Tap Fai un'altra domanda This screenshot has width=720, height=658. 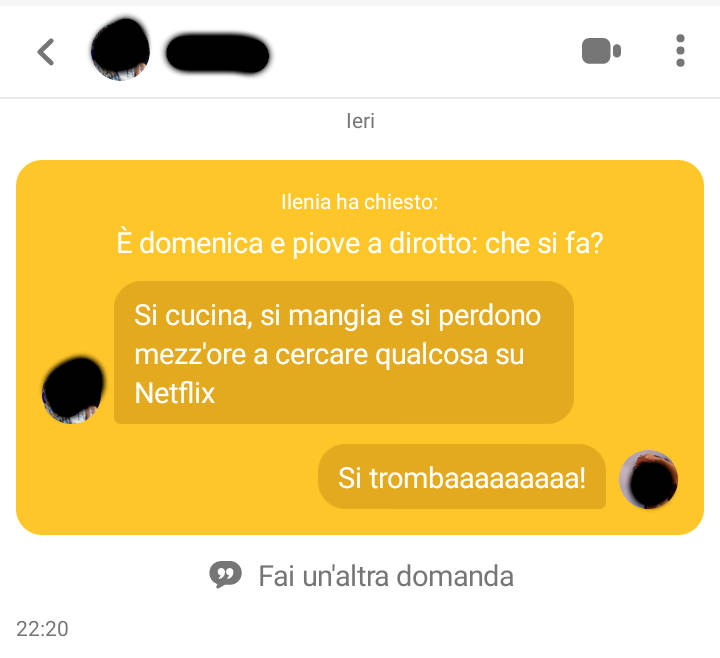[362, 576]
